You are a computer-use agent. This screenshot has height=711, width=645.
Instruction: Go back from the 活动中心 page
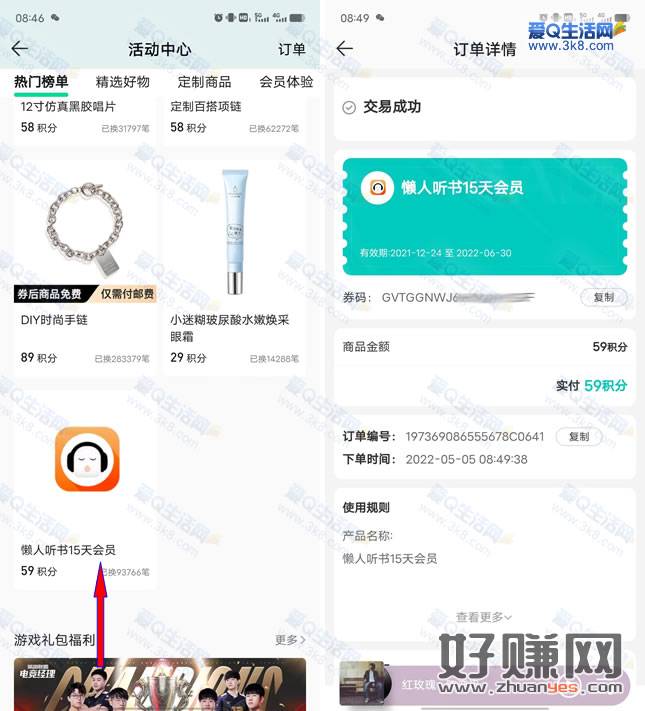20,49
